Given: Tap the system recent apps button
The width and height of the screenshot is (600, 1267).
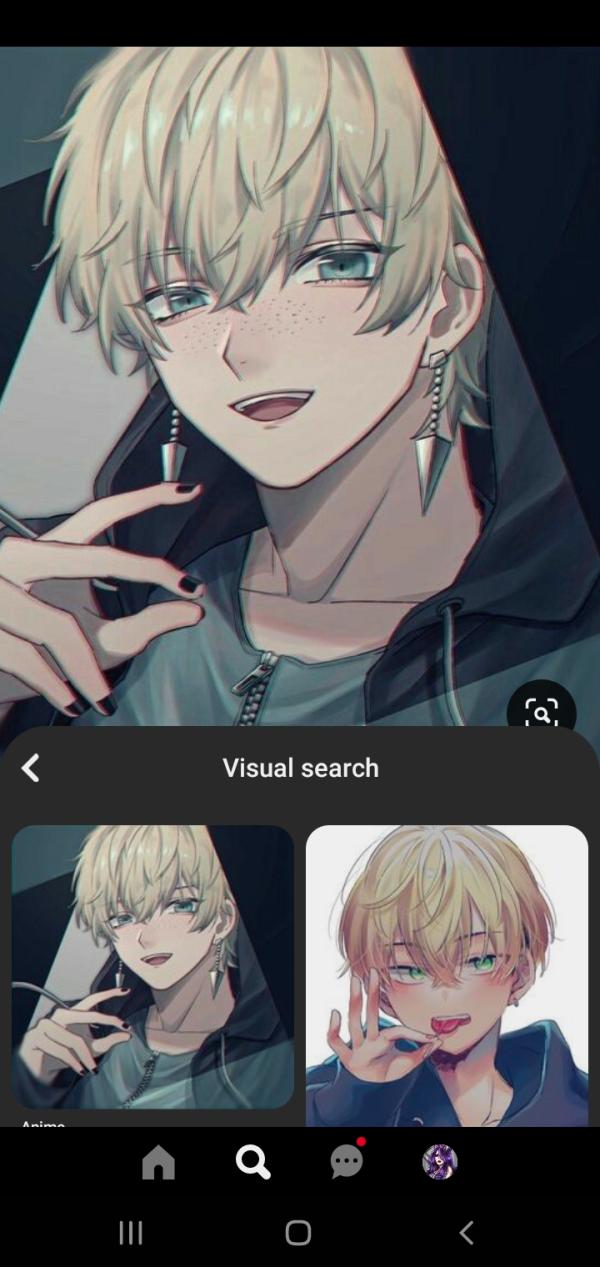Looking at the screenshot, I should pyautogui.click(x=131, y=1233).
